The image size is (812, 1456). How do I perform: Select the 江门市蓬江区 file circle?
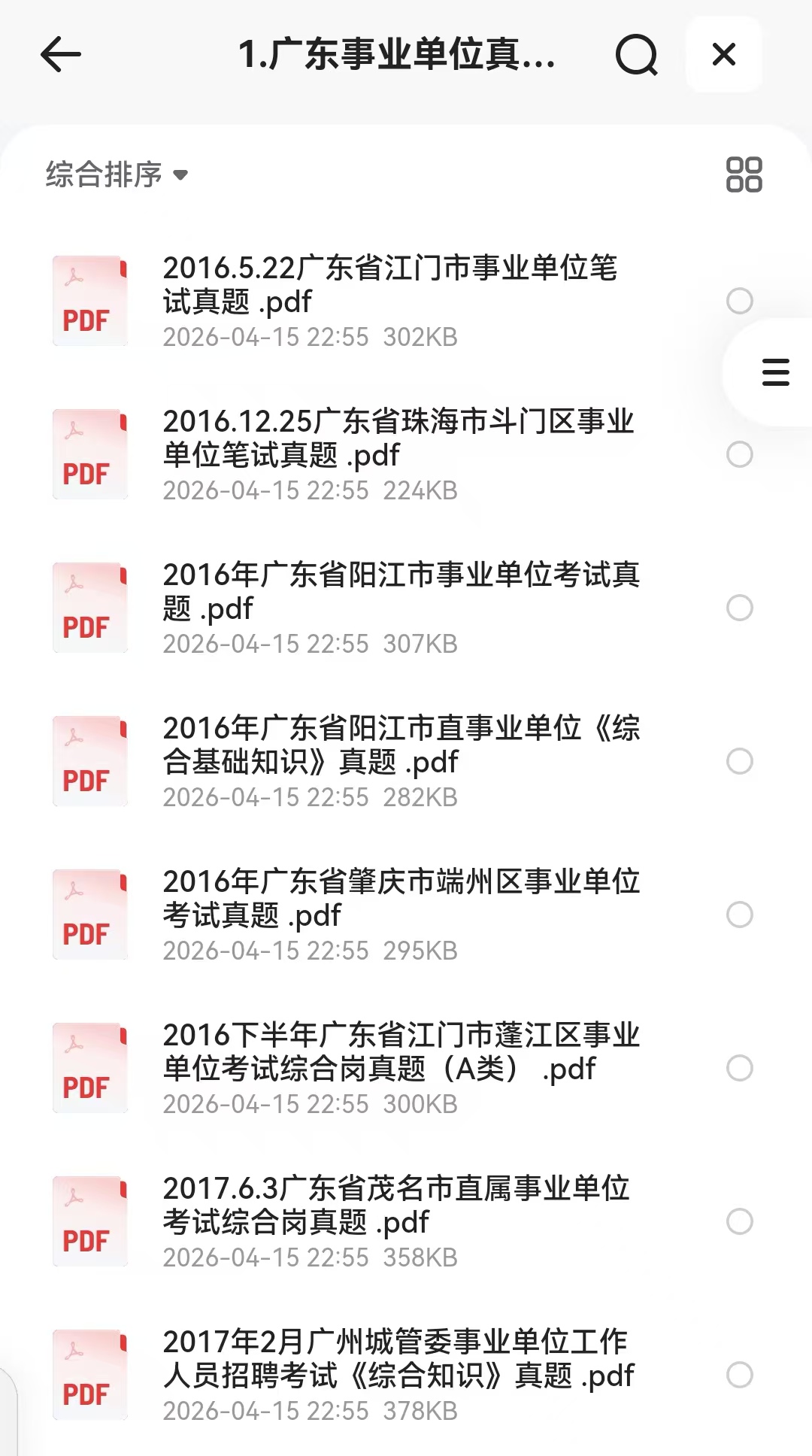[x=740, y=1068]
